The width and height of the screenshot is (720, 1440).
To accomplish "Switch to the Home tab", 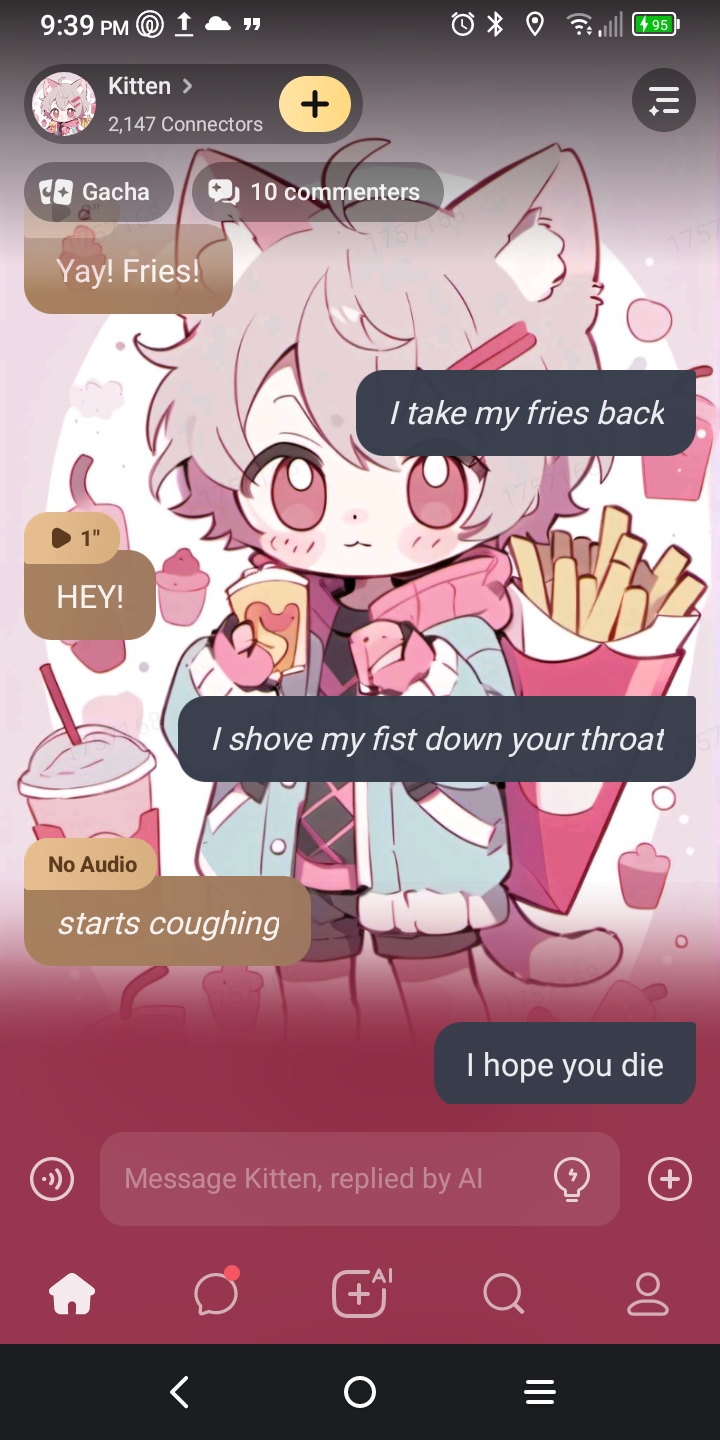I will pyautogui.click(x=72, y=1294).
